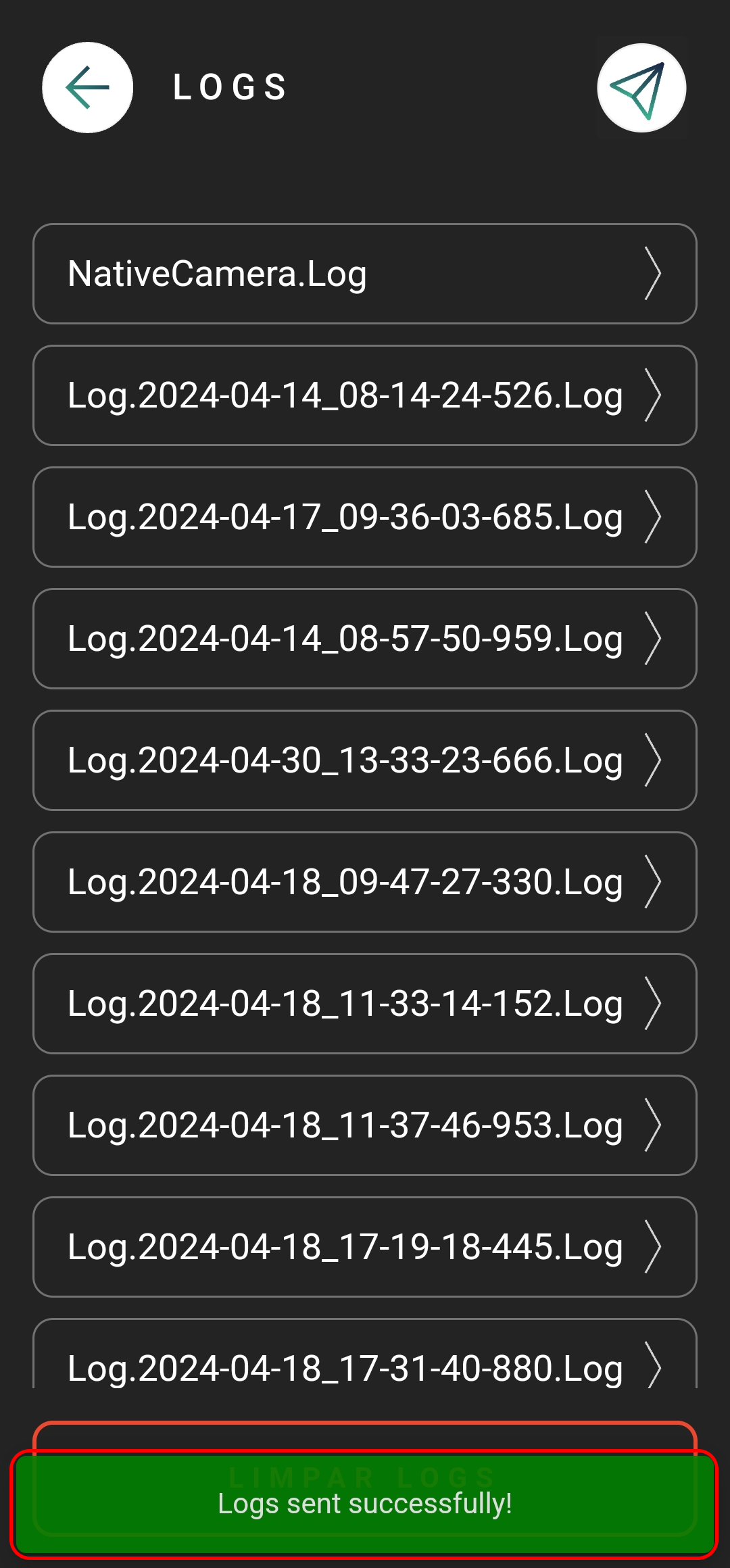Viewport: 730px width, 1568px height.
Task: Open Log.2024-04-18_17-19-18-445.Log
Action: (x=365, y=1247)
